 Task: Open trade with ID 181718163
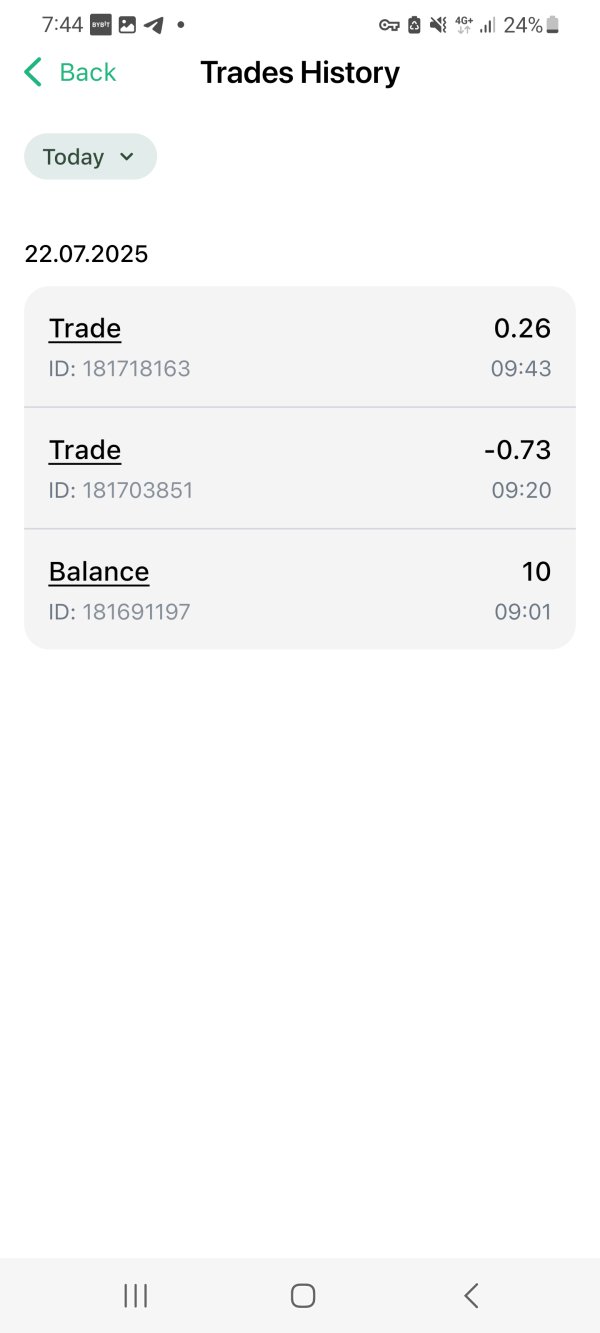300,347
